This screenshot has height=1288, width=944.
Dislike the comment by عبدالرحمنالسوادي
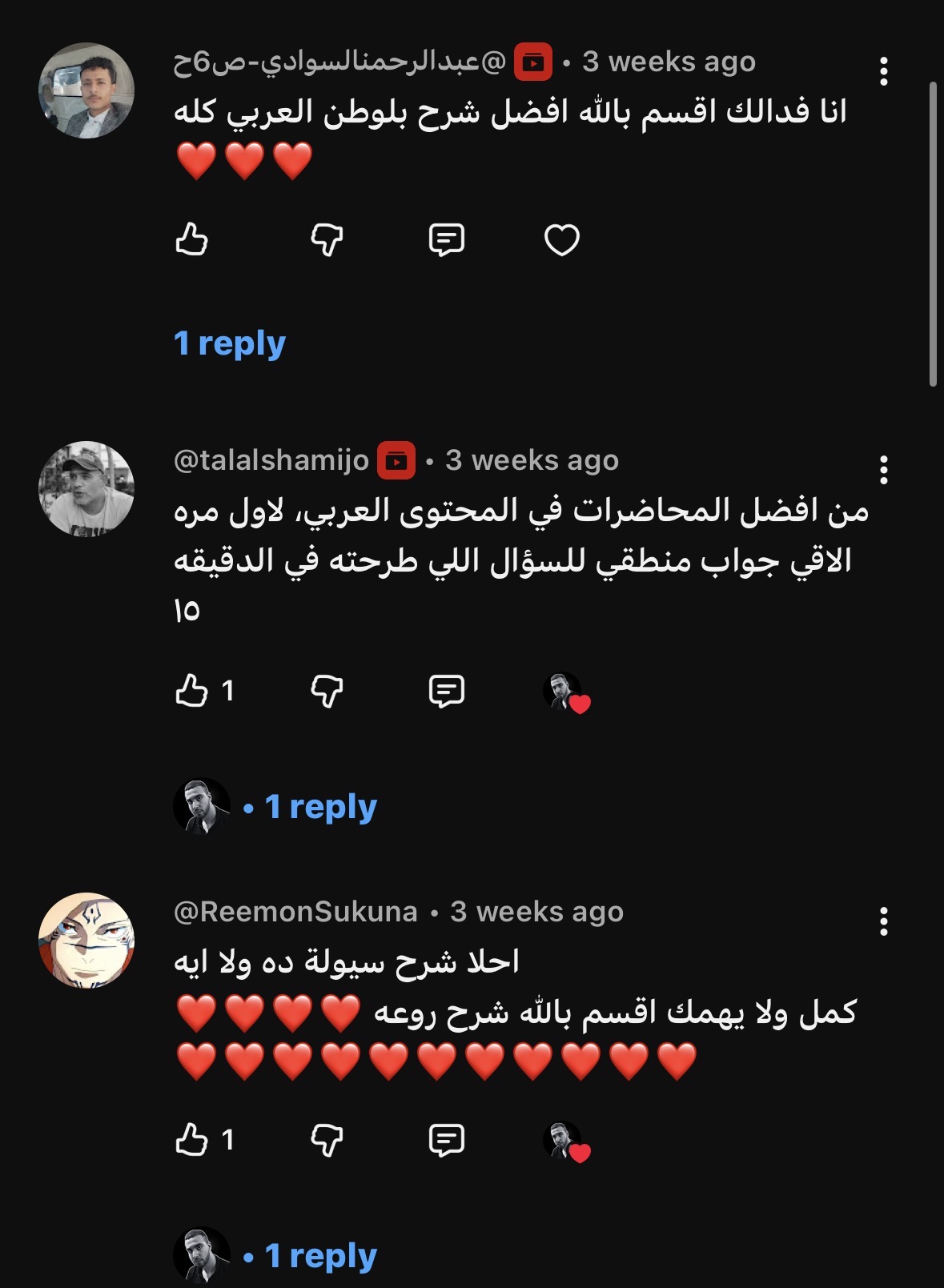click(327, 239)
